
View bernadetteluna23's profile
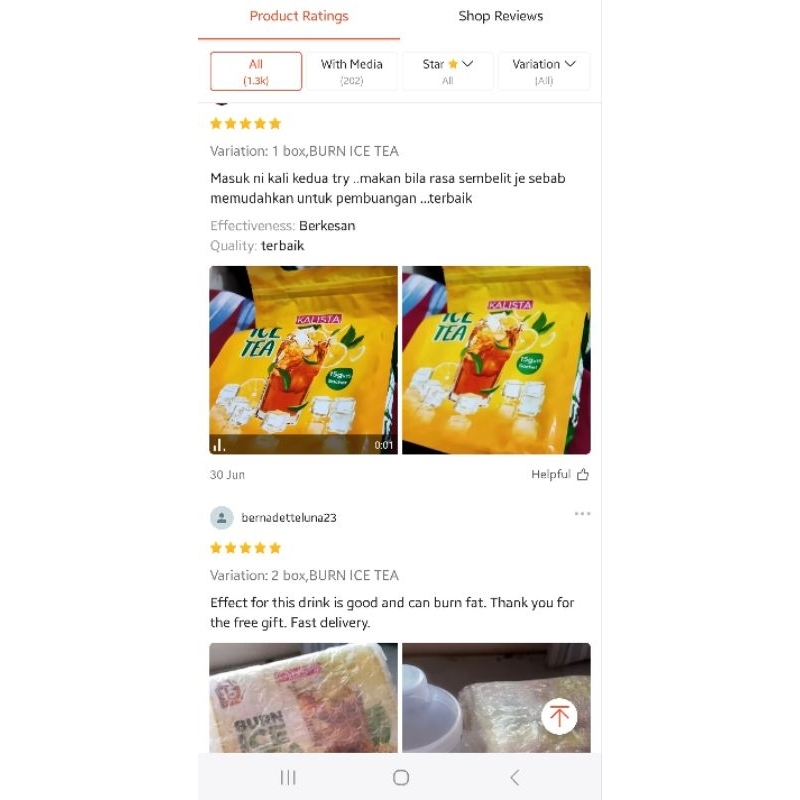(x=222, y=518)
